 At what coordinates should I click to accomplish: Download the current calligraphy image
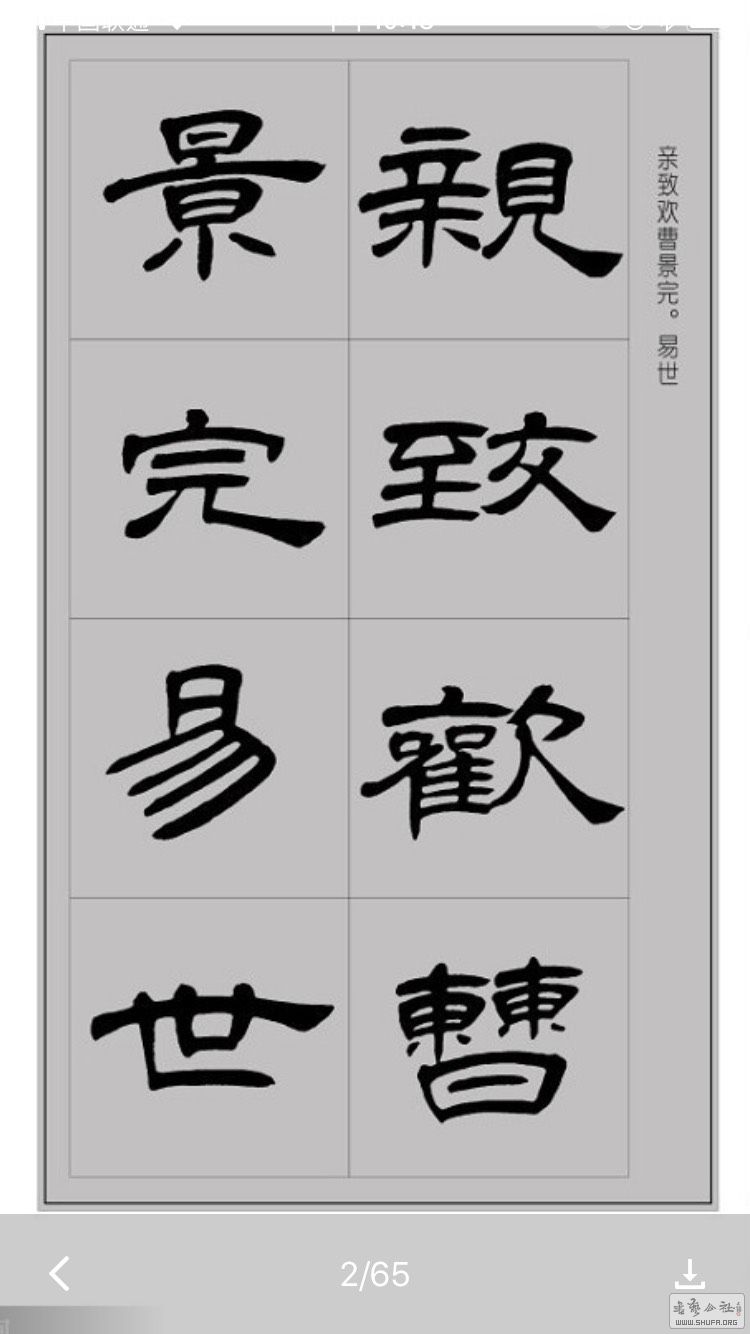[689, 1273]
